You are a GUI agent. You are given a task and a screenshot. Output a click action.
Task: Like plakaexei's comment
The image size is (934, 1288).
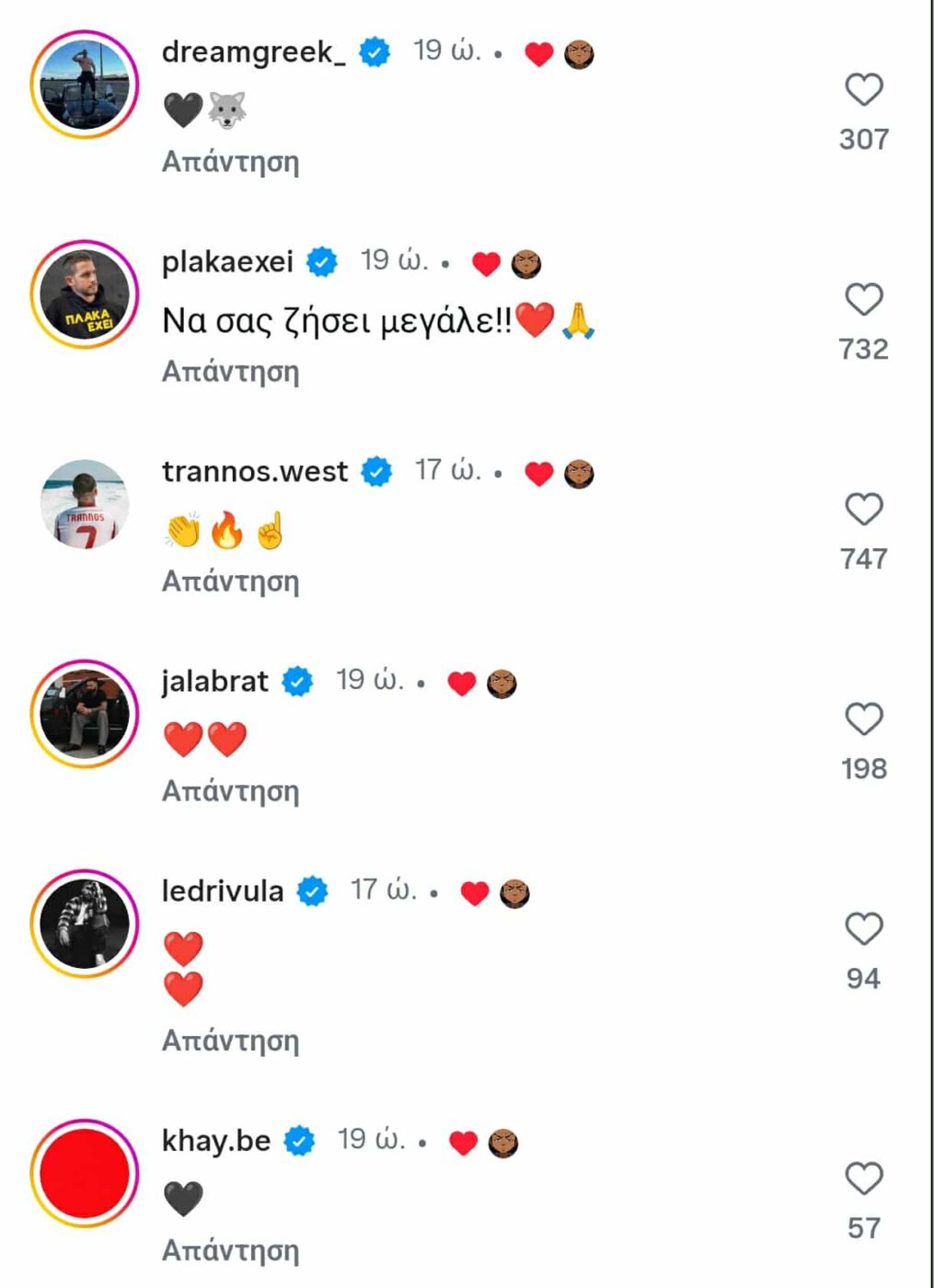[863, 300]
